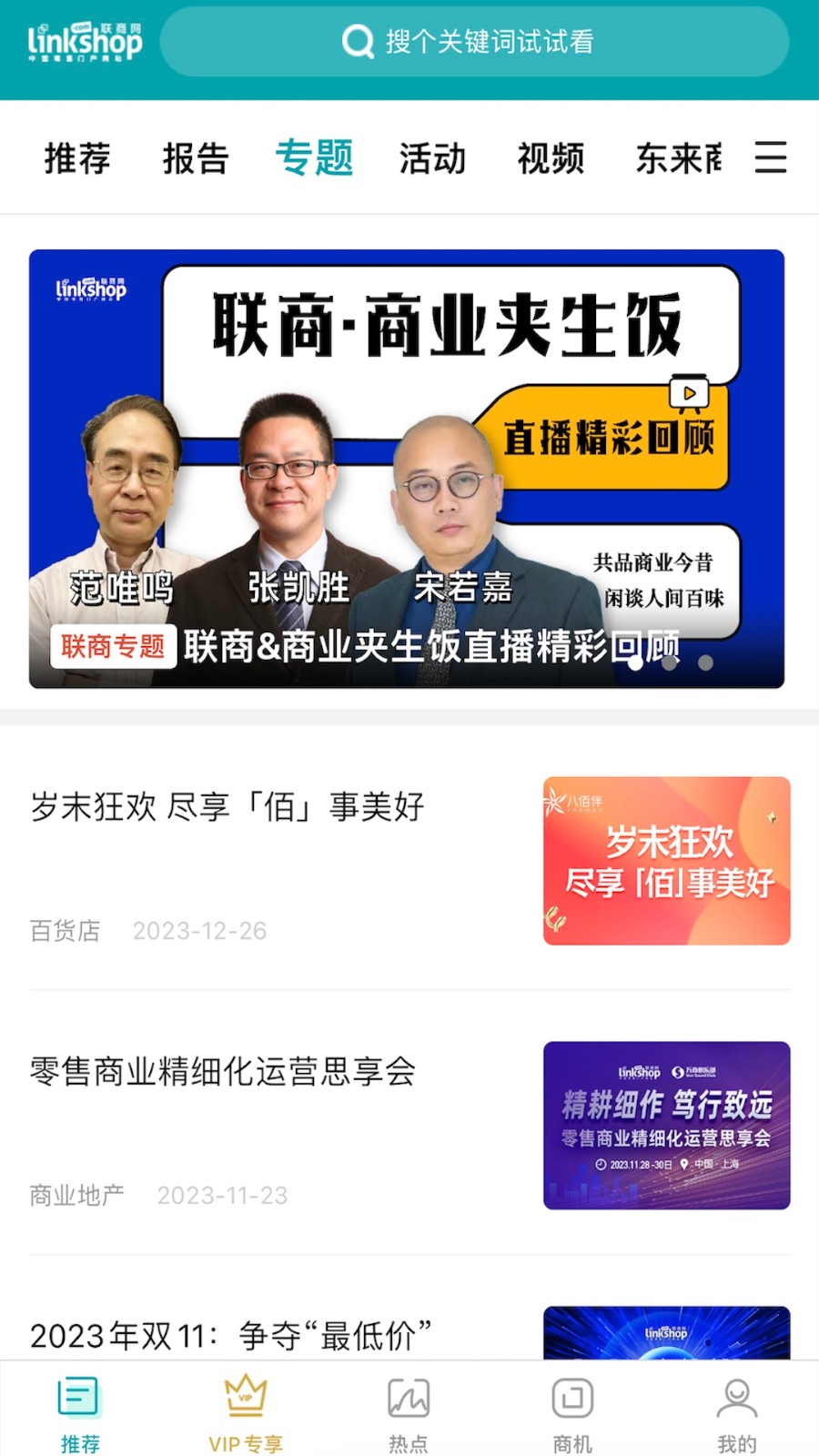This screenshot has height=1456, width=819.
Task: Go to 热点 in bottom navigation
Action: 409,1413
